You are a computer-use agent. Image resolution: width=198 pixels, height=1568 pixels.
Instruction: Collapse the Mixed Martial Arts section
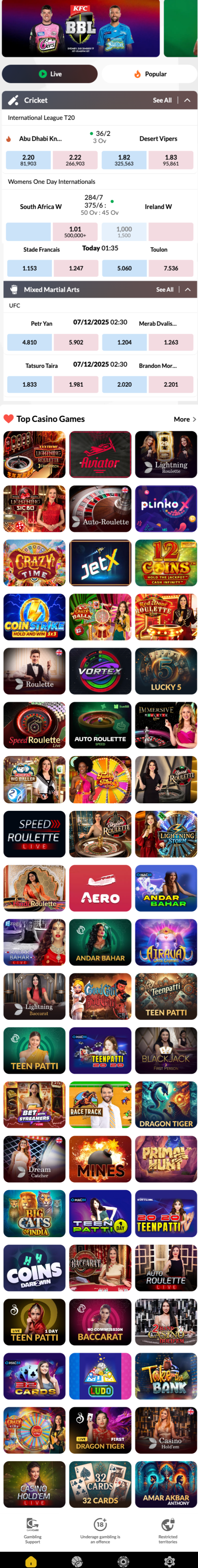187,289
